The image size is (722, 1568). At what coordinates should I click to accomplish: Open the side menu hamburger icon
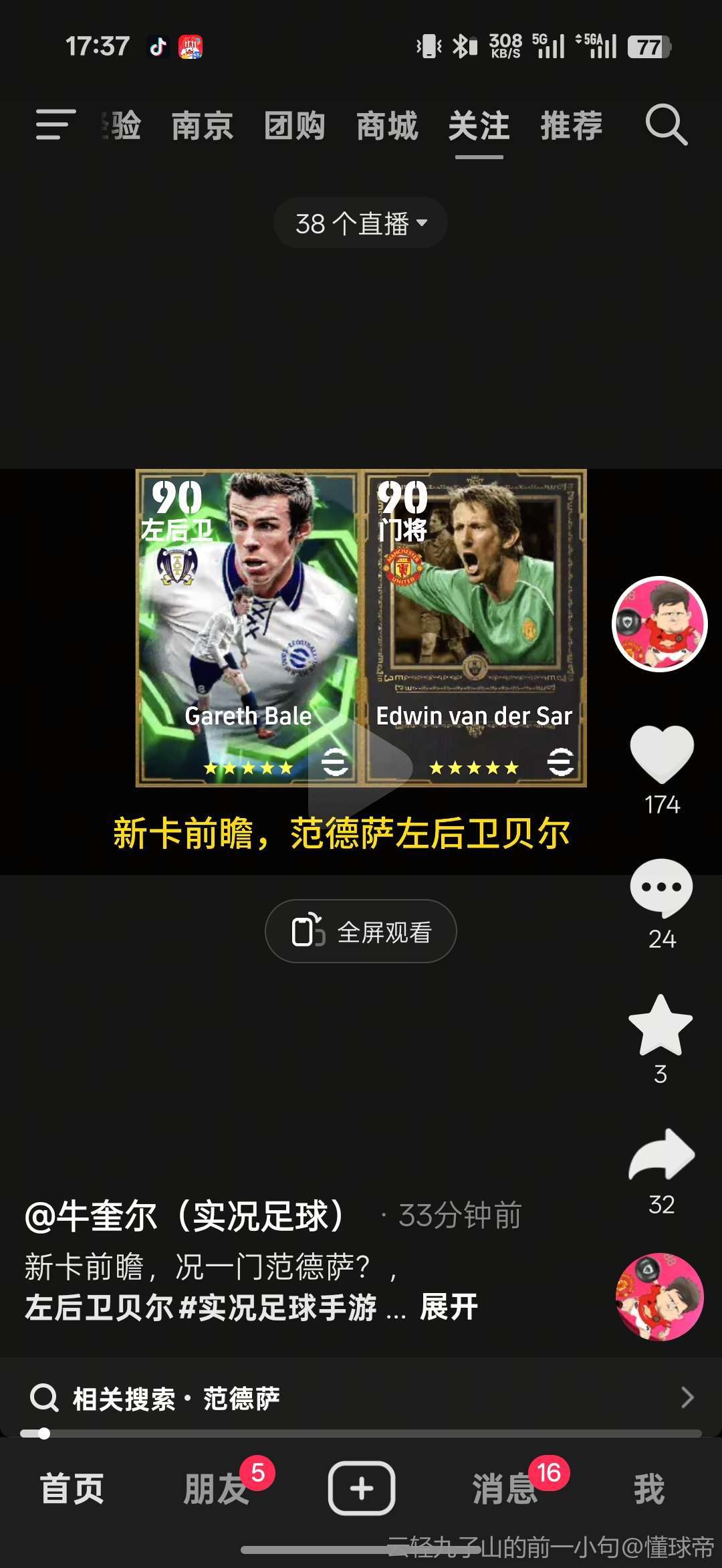[x=55, y=125]
